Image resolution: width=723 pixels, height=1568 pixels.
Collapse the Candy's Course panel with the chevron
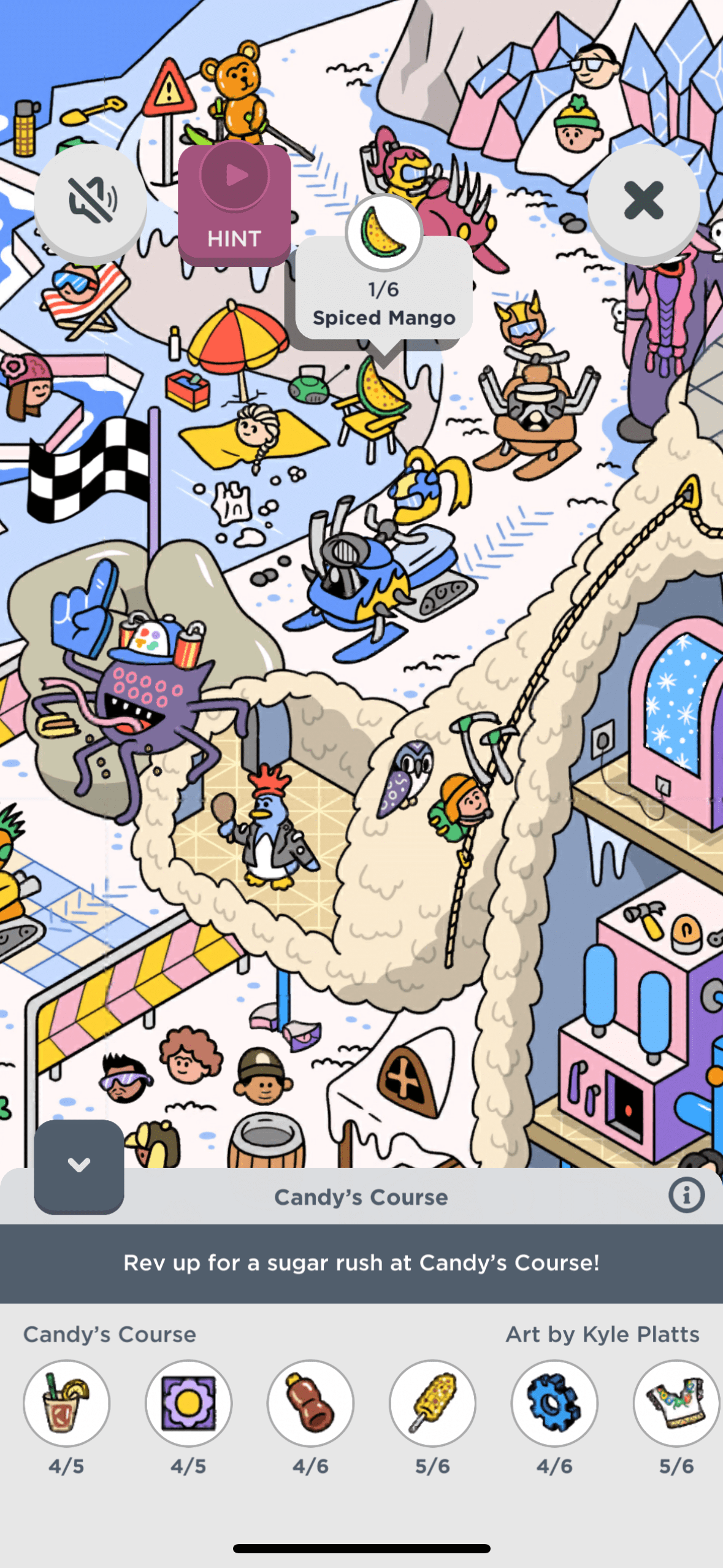click(x=79, y=1165)
